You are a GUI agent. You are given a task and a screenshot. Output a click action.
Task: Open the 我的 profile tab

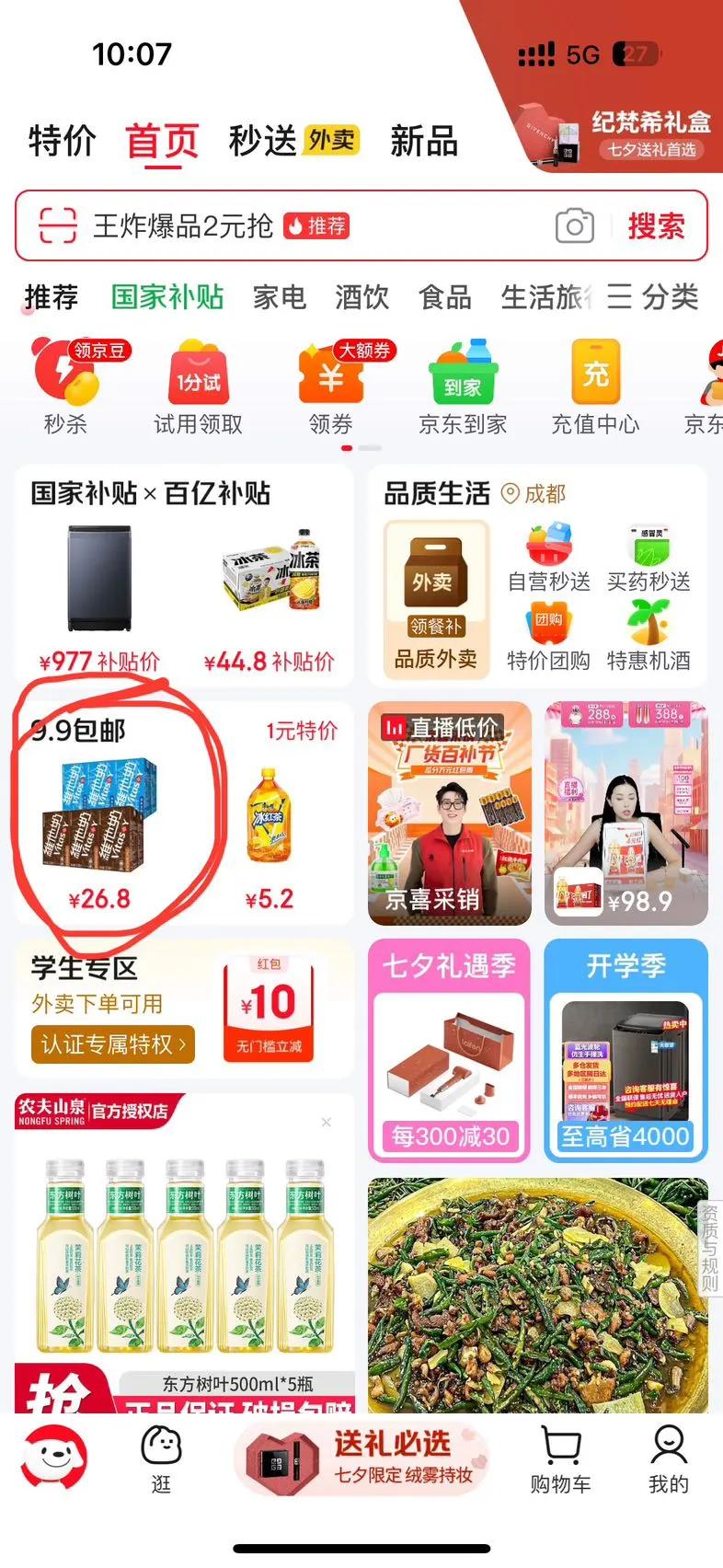[669, 1460]
